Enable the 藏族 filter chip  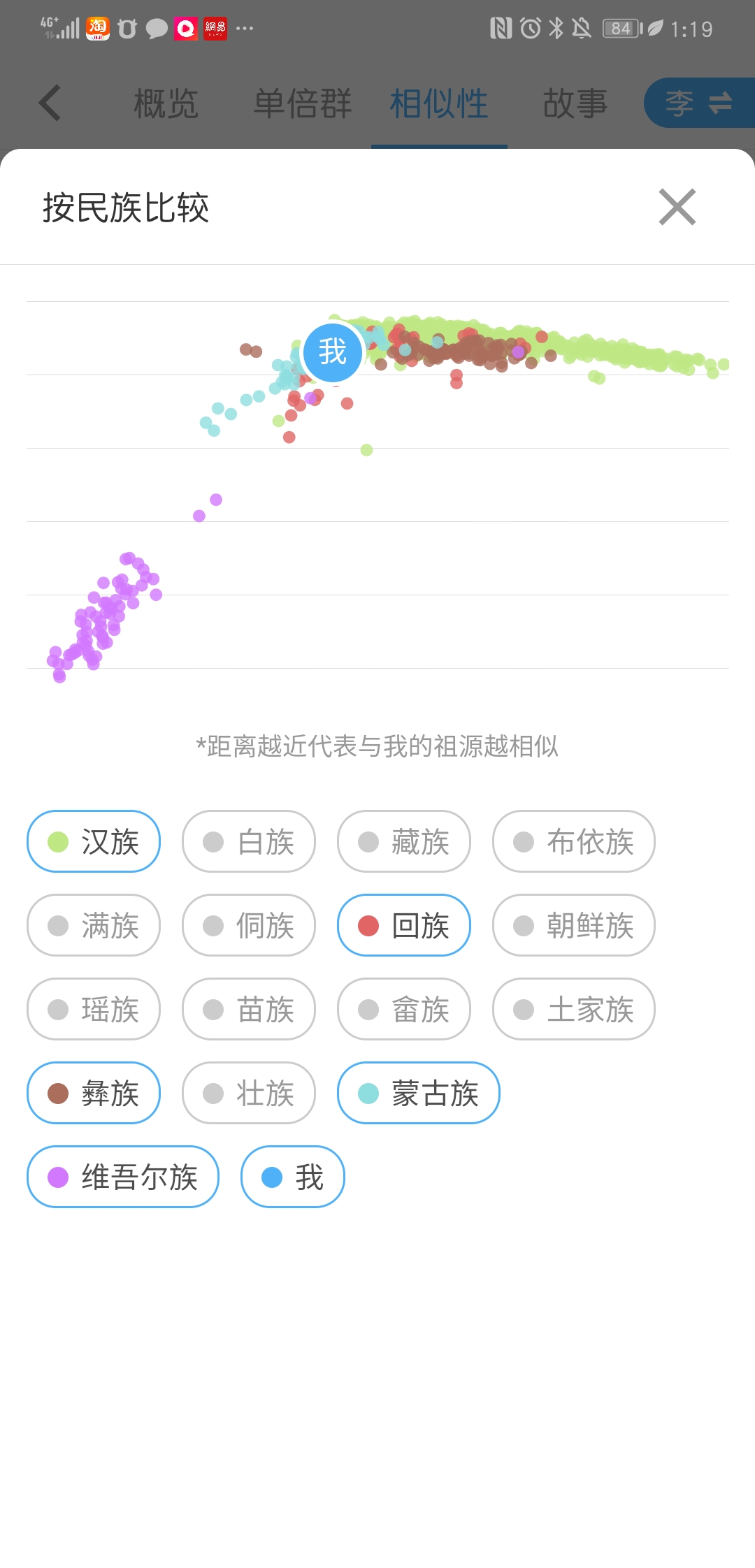(404, 841)
